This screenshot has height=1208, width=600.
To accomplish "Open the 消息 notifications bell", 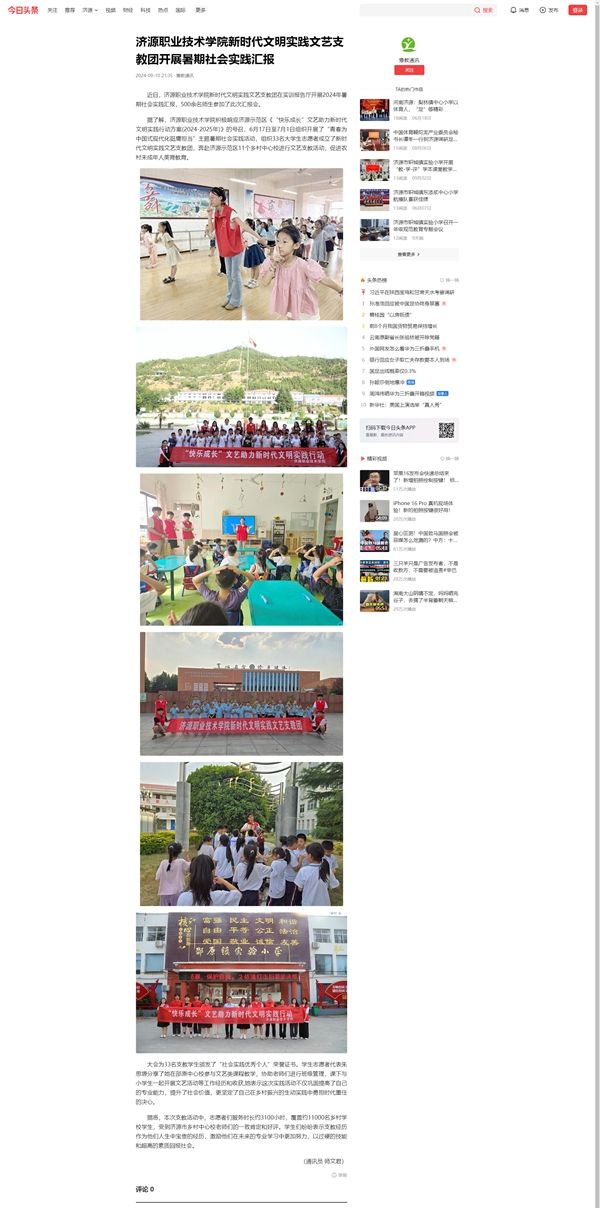I will coord(519,10).
